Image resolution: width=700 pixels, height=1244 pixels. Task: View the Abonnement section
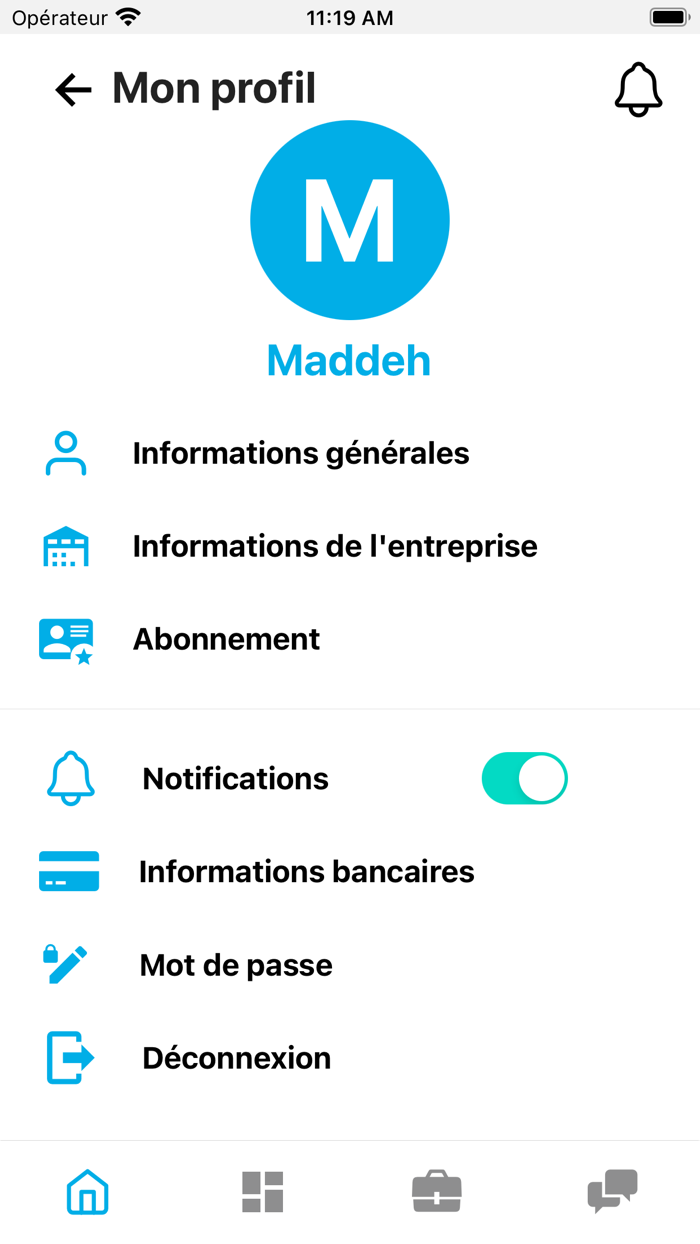click(226, 639)
